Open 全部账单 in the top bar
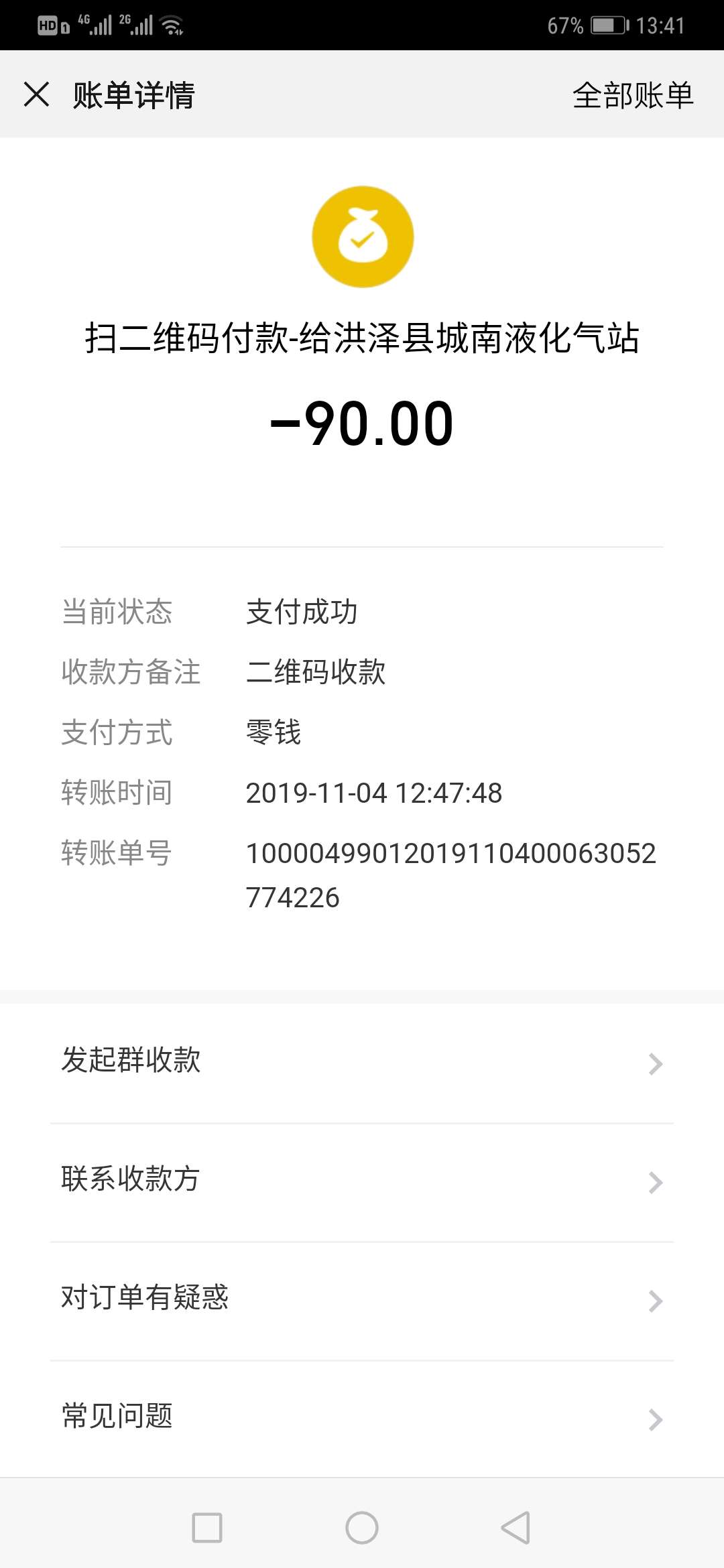Image resolution: width=724 pixels, height=1568 pixels. (633, 95)
